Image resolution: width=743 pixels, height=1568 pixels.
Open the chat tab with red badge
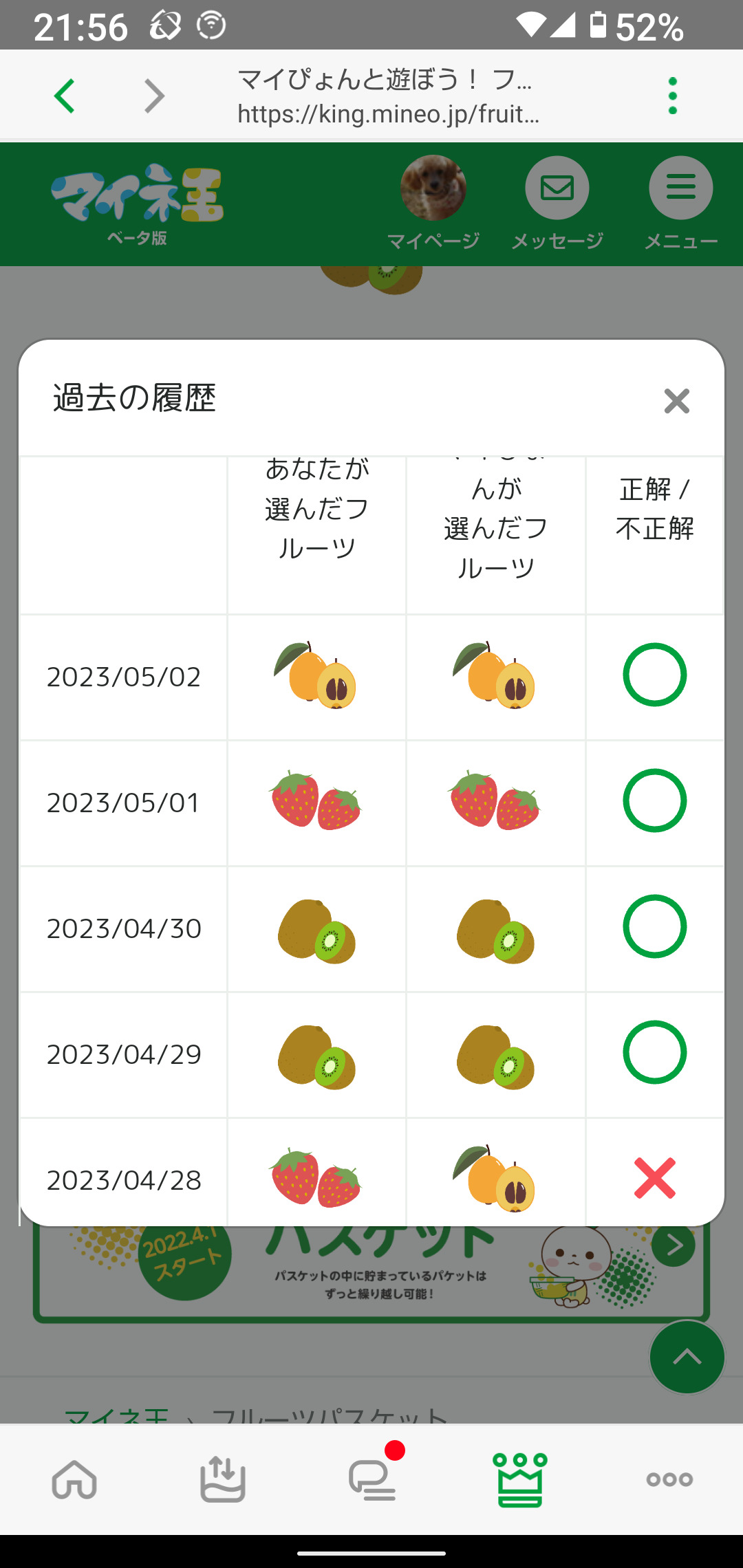click(373, 1479)
